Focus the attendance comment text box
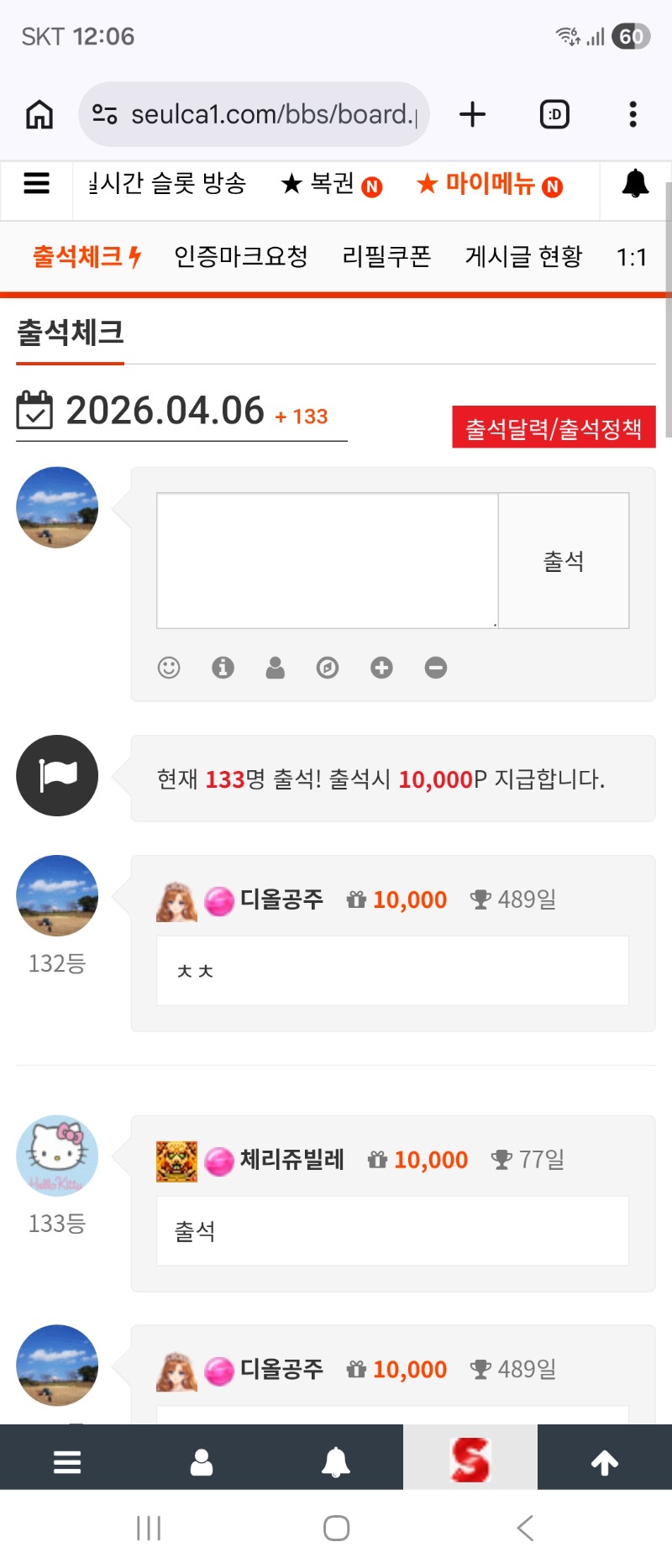Image resolution: width=672 pixels, height=1568 pixels. coord(328,560)
